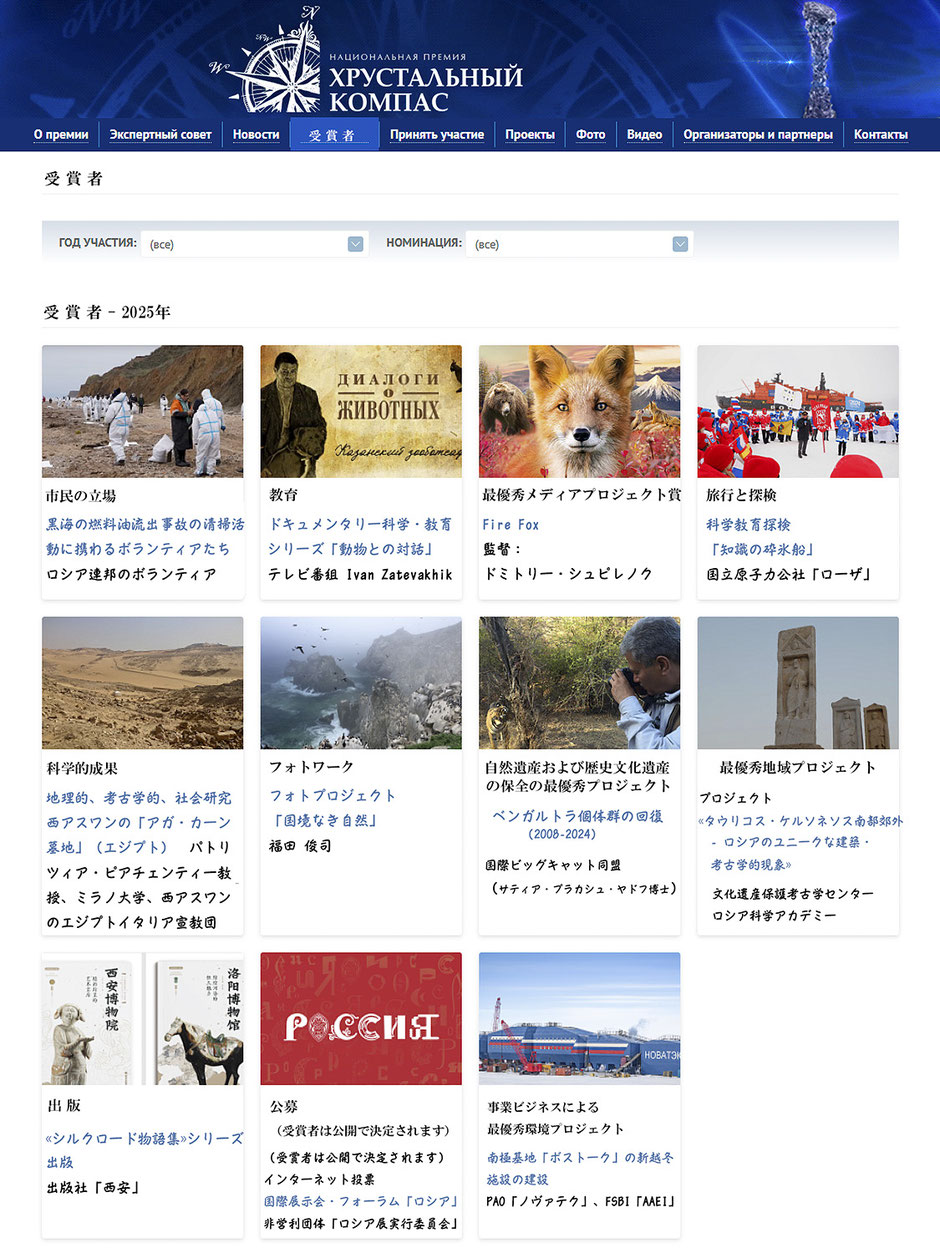Open the О премии menu item
The height and width of the screenshot is (1253, 940).
[x=61, y=135]
